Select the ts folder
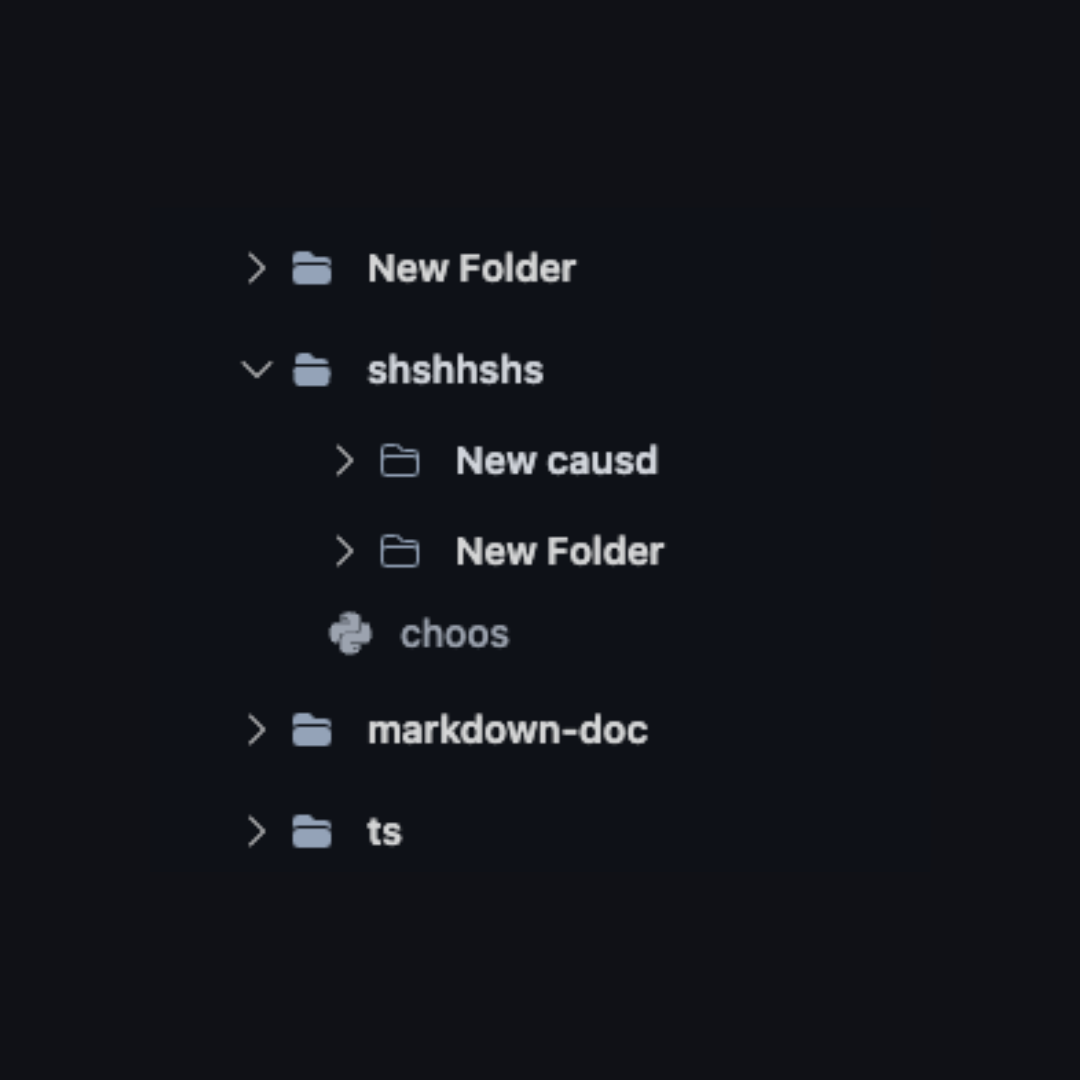1080x1080 pixels. [384, 831]
